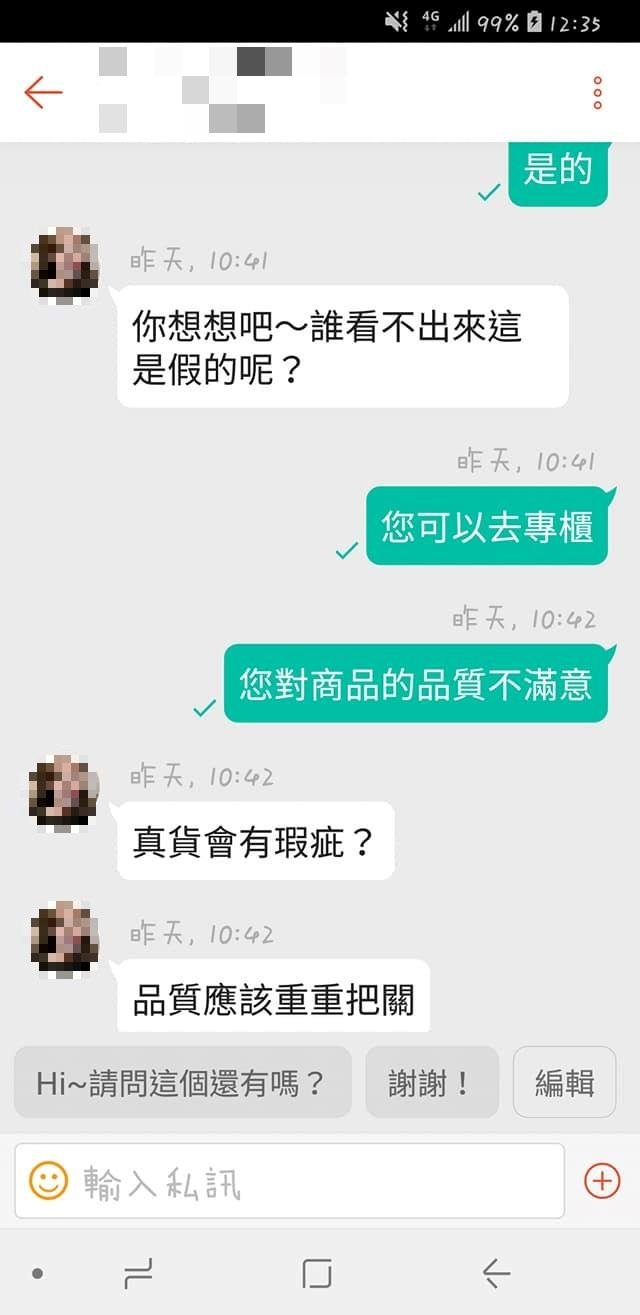The height and width of the screenshot is (1315, 640).
Task: Open the three-dot overflow menu
Action: 597,92
